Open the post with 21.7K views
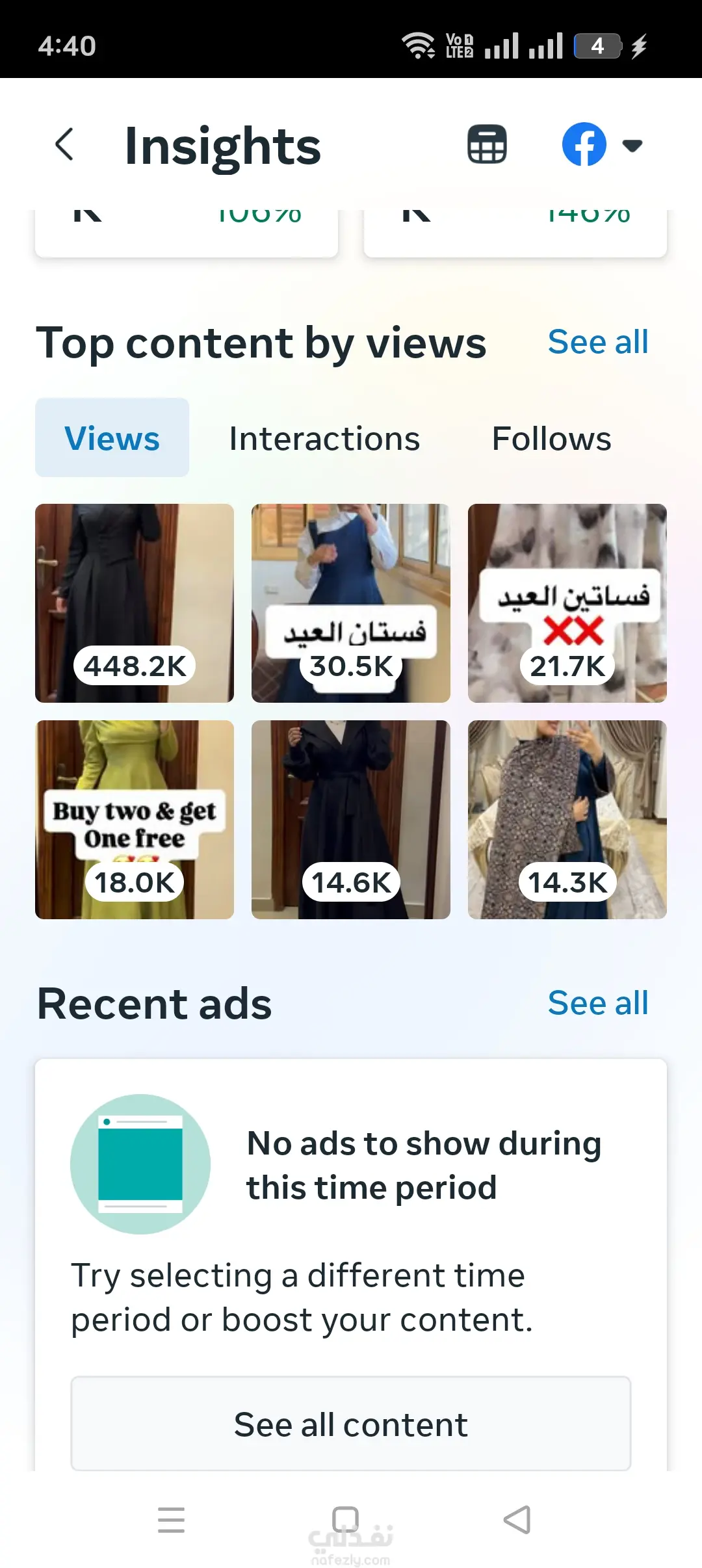This screenshot has height=1568, width=702. [x=567, y=603]
